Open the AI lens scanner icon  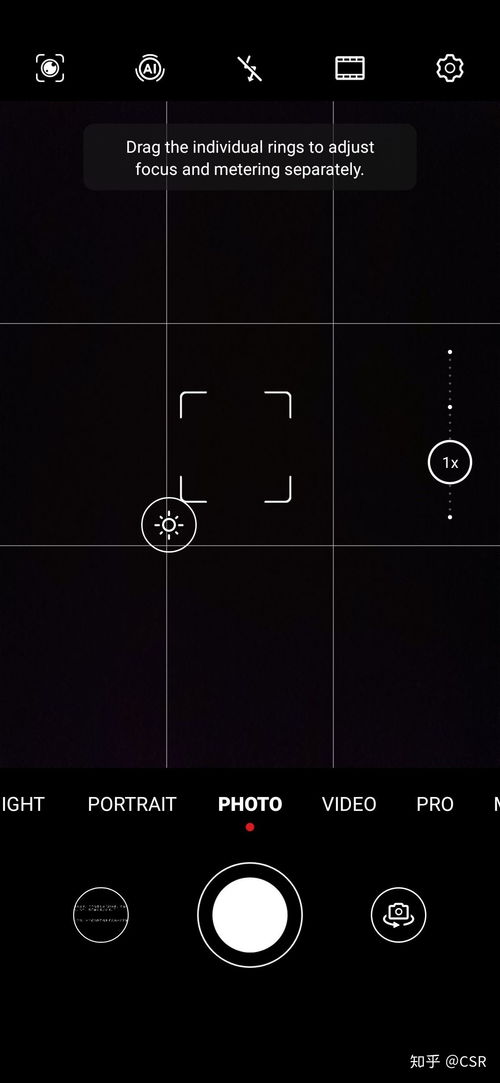tap(50, 68)
